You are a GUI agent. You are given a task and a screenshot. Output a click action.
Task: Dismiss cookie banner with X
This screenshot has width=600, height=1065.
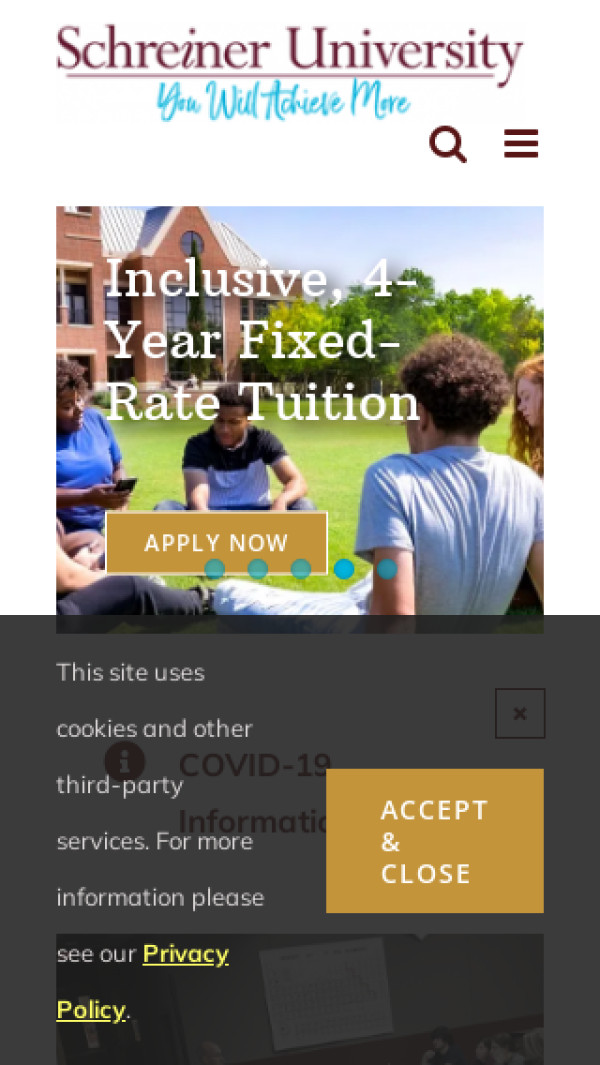point(520,713)
